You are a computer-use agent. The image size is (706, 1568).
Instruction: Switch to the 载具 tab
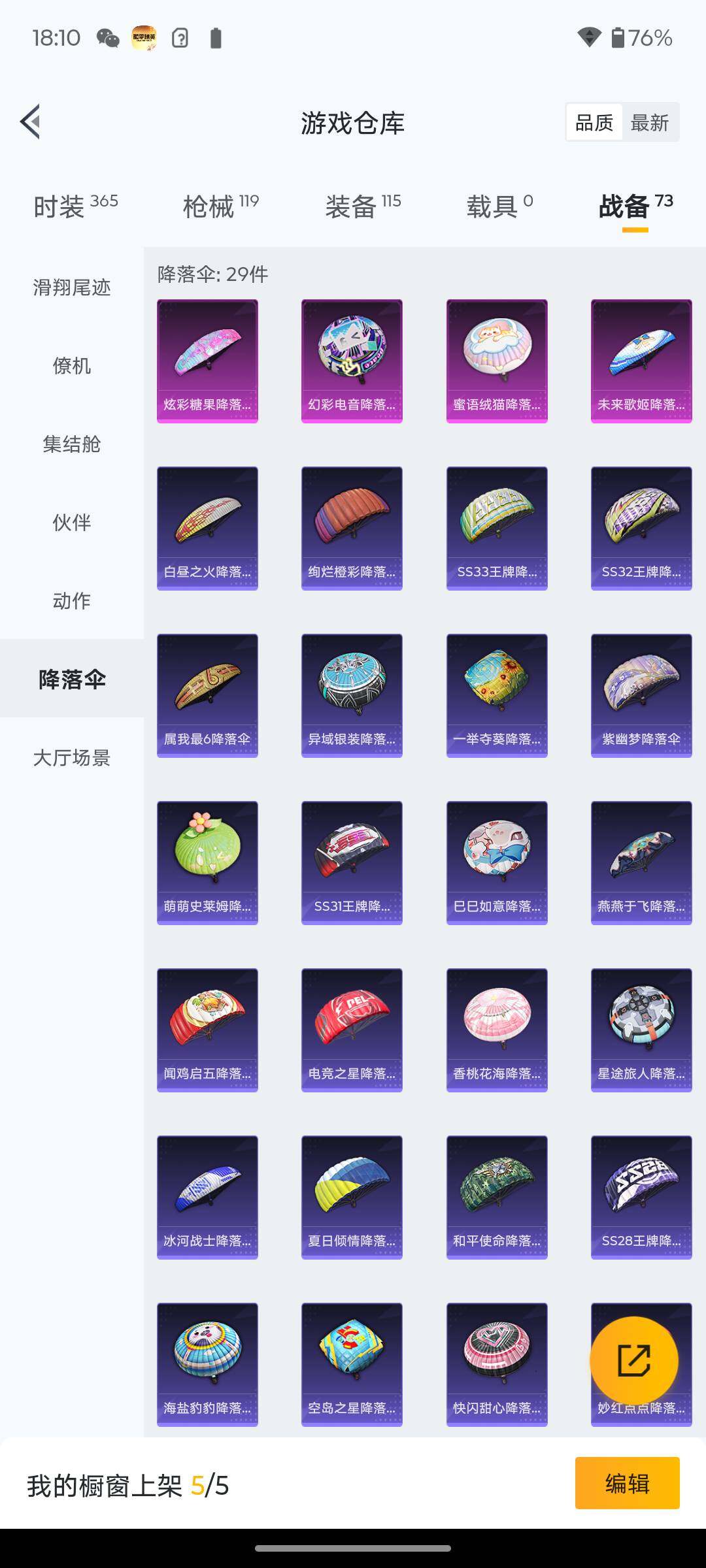click(x=499, y=206)
